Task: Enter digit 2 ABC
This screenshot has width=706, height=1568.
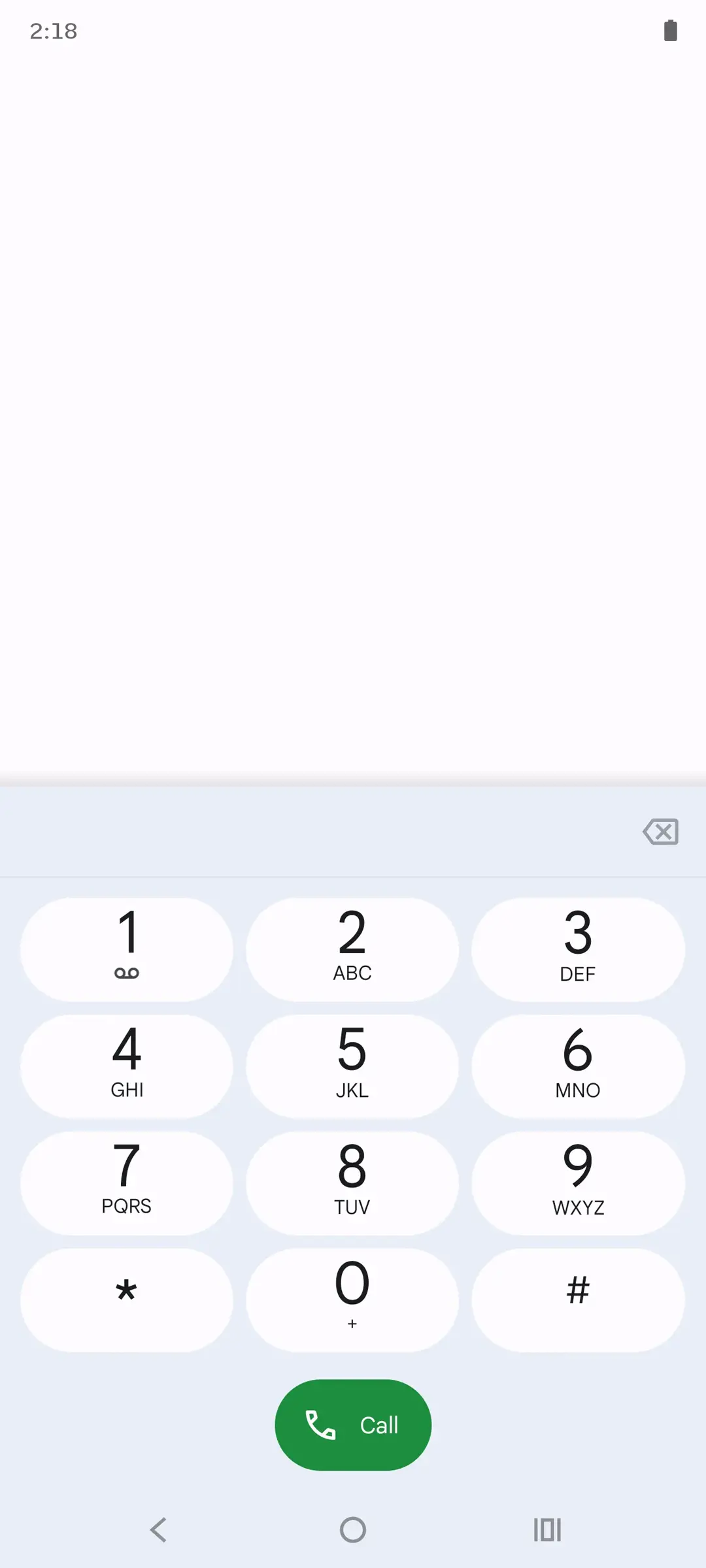Action: tap(352, 949)
